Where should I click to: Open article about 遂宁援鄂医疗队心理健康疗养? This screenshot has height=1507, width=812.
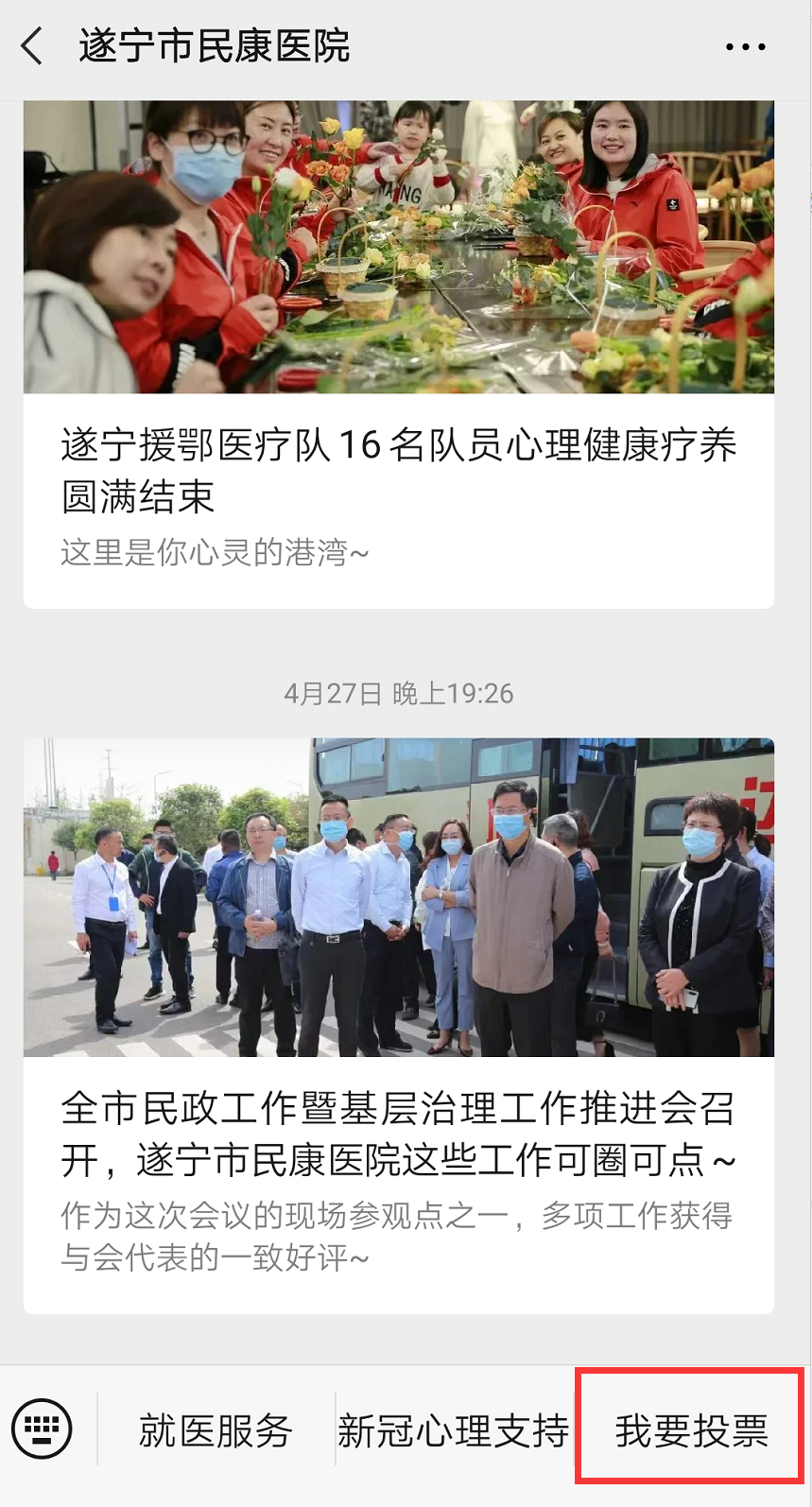[398, 470]
